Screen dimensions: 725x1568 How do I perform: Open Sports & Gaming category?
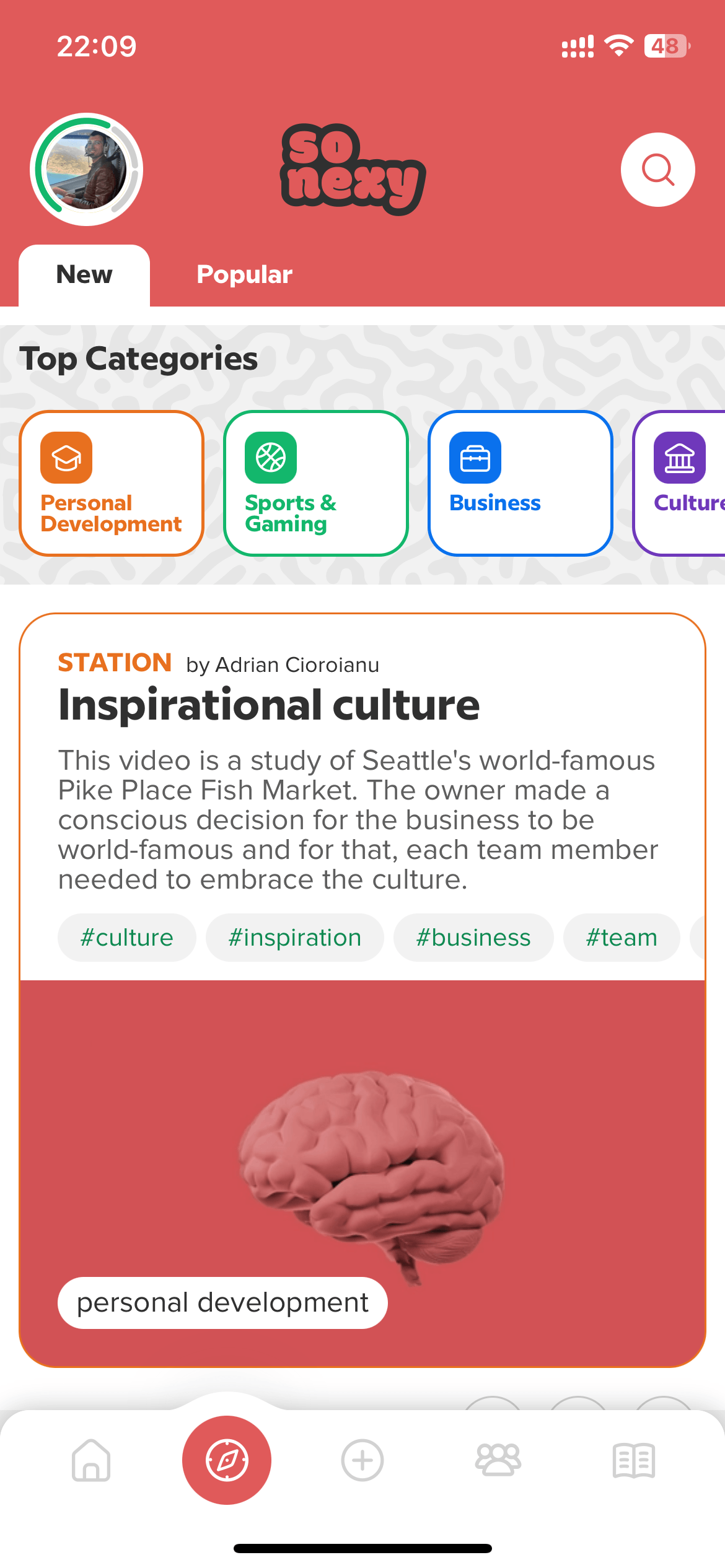(315, 483)
